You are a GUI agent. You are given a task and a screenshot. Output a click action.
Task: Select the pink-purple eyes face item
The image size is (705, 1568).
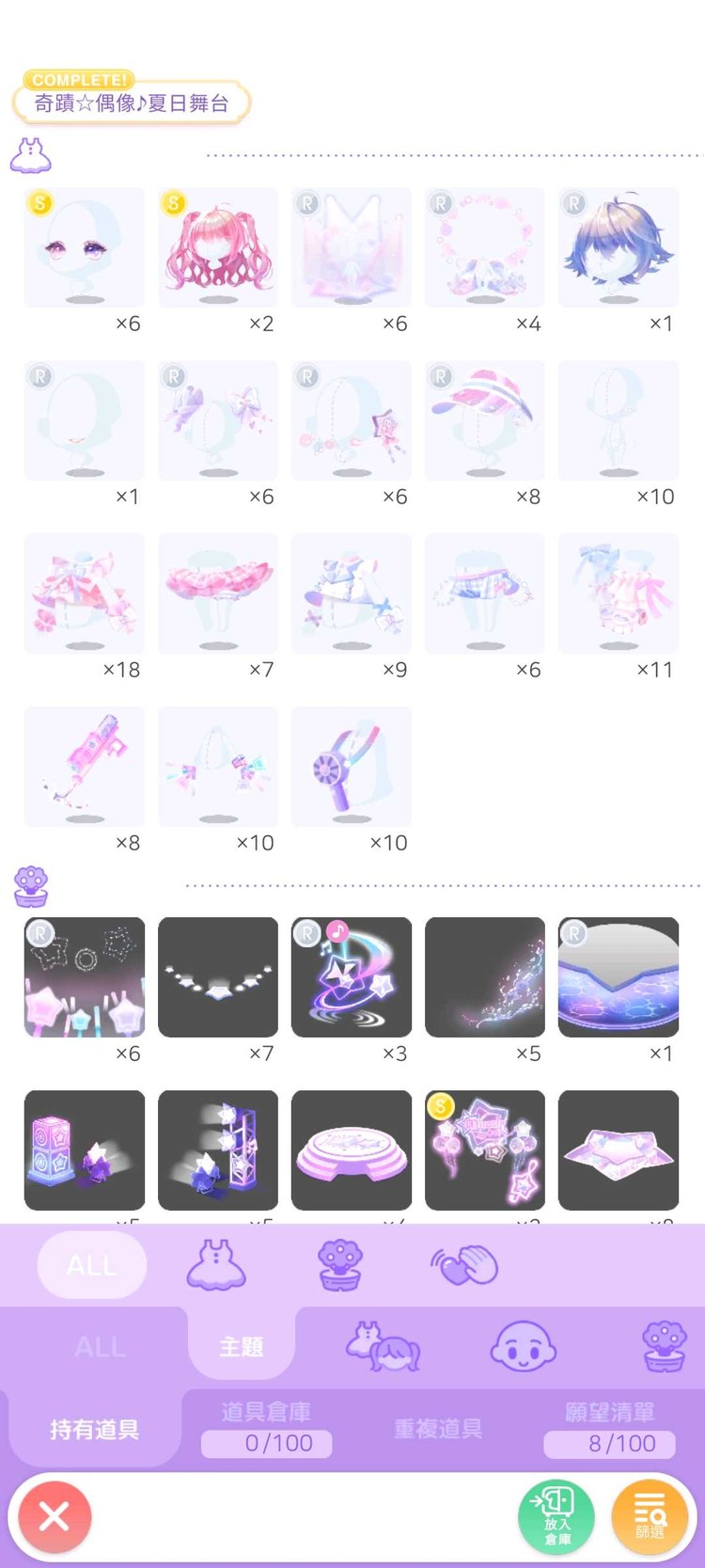point(85,246)
